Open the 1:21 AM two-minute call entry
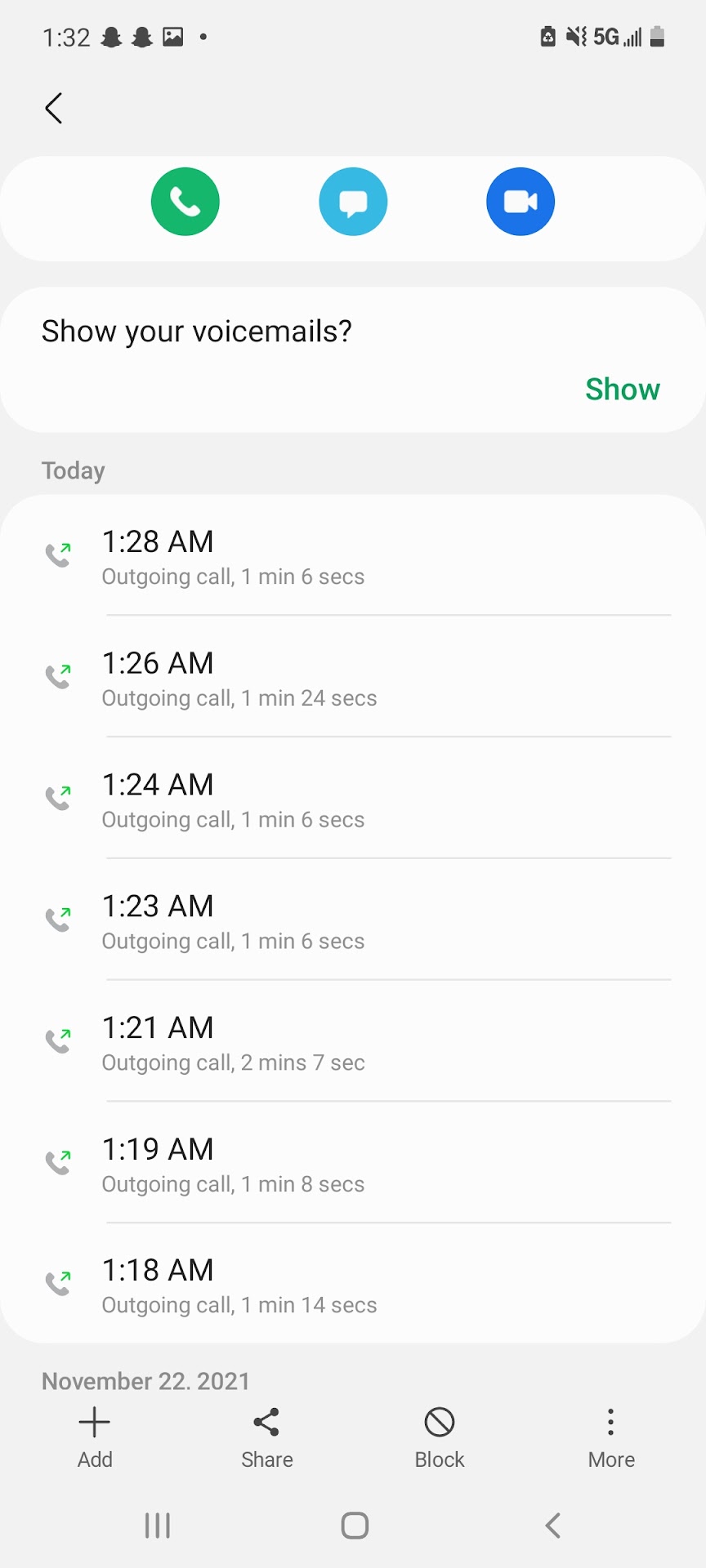The height and width of the screenshot is (1568, 706). 353,1044
